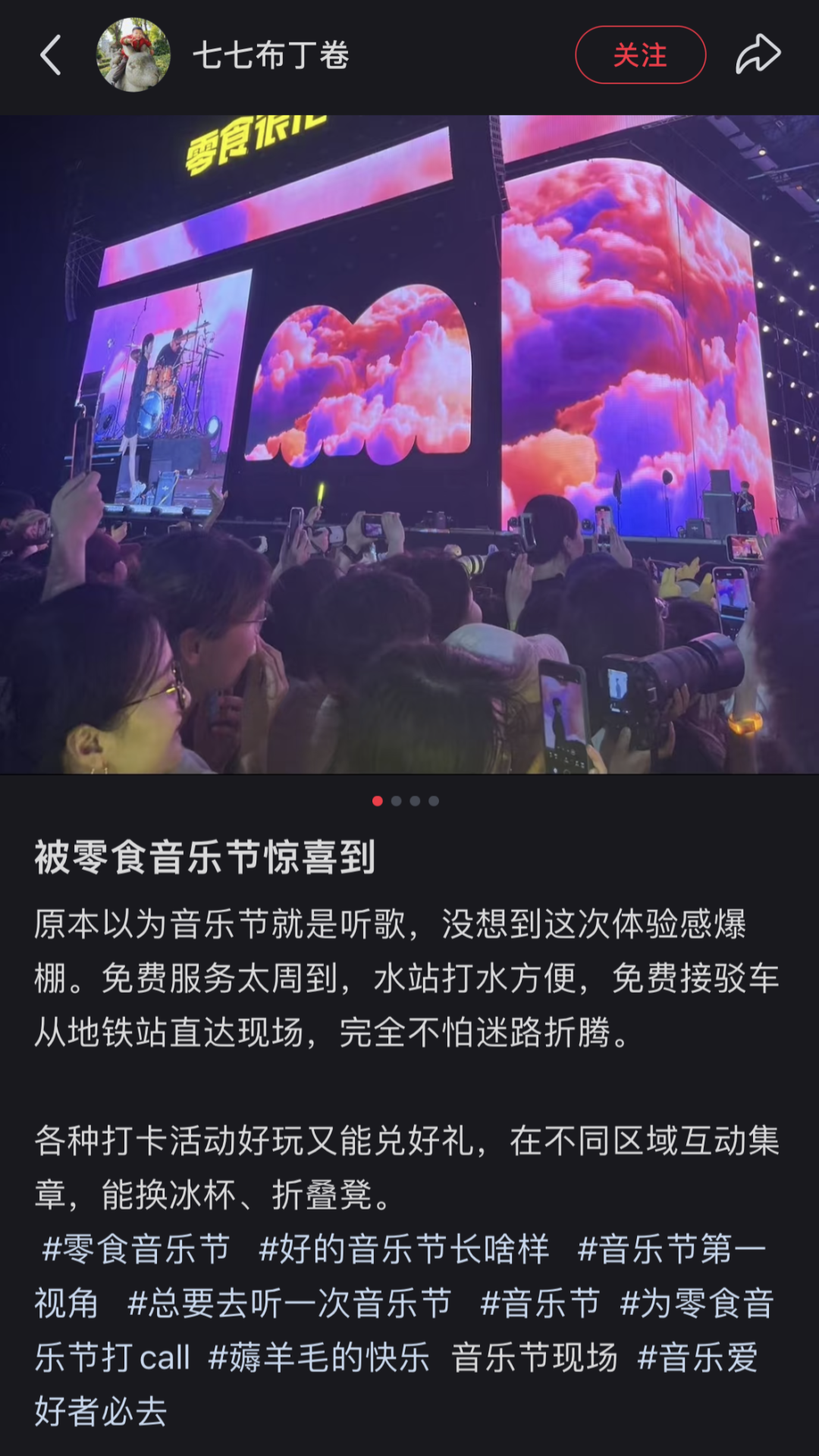Follow the author via 关注 button
The width and height of the screenshot is (819, 1456).
(x=640, y=55)
